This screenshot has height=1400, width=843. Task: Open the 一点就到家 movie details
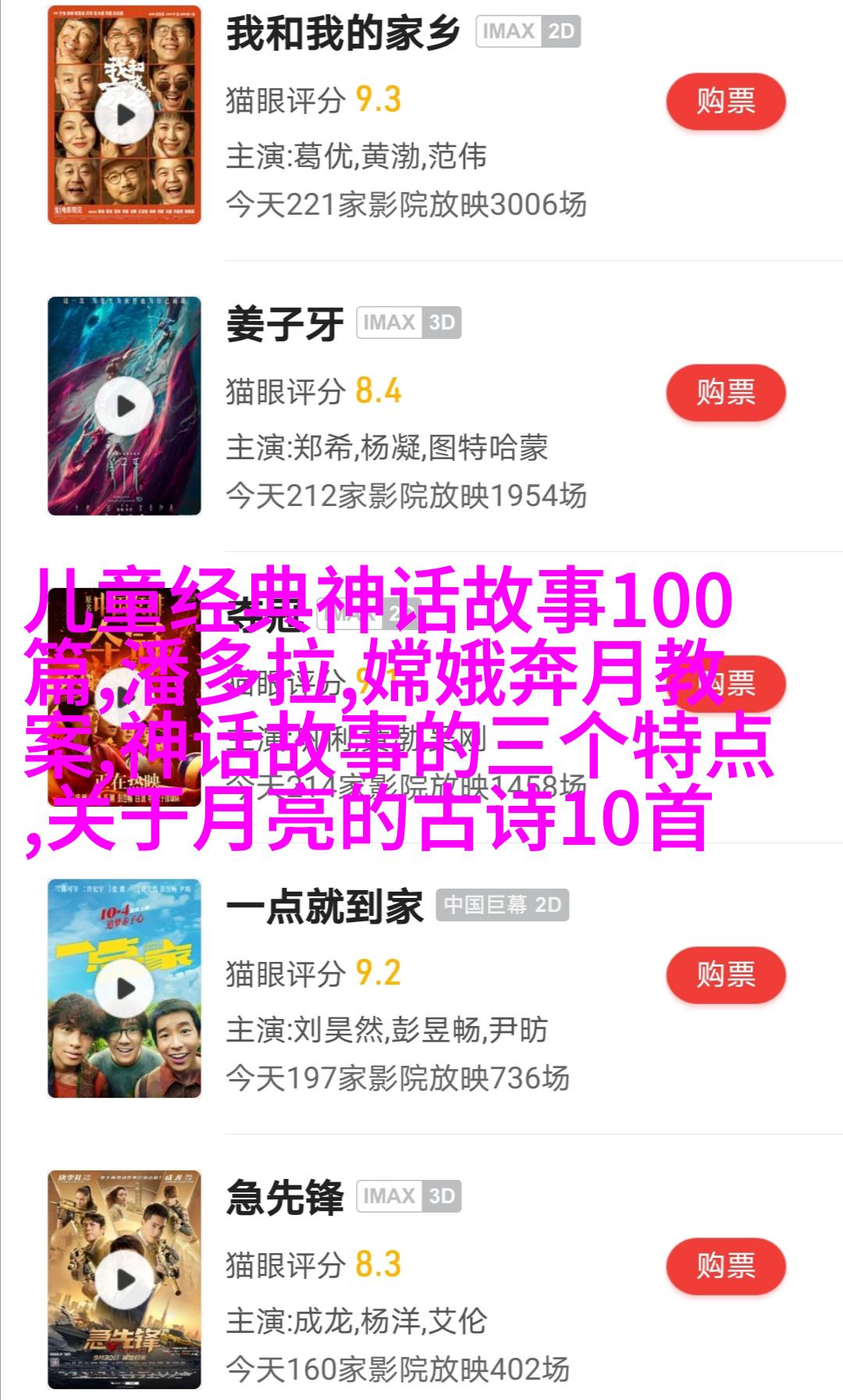pyautogui.click(x=325, y=907)
